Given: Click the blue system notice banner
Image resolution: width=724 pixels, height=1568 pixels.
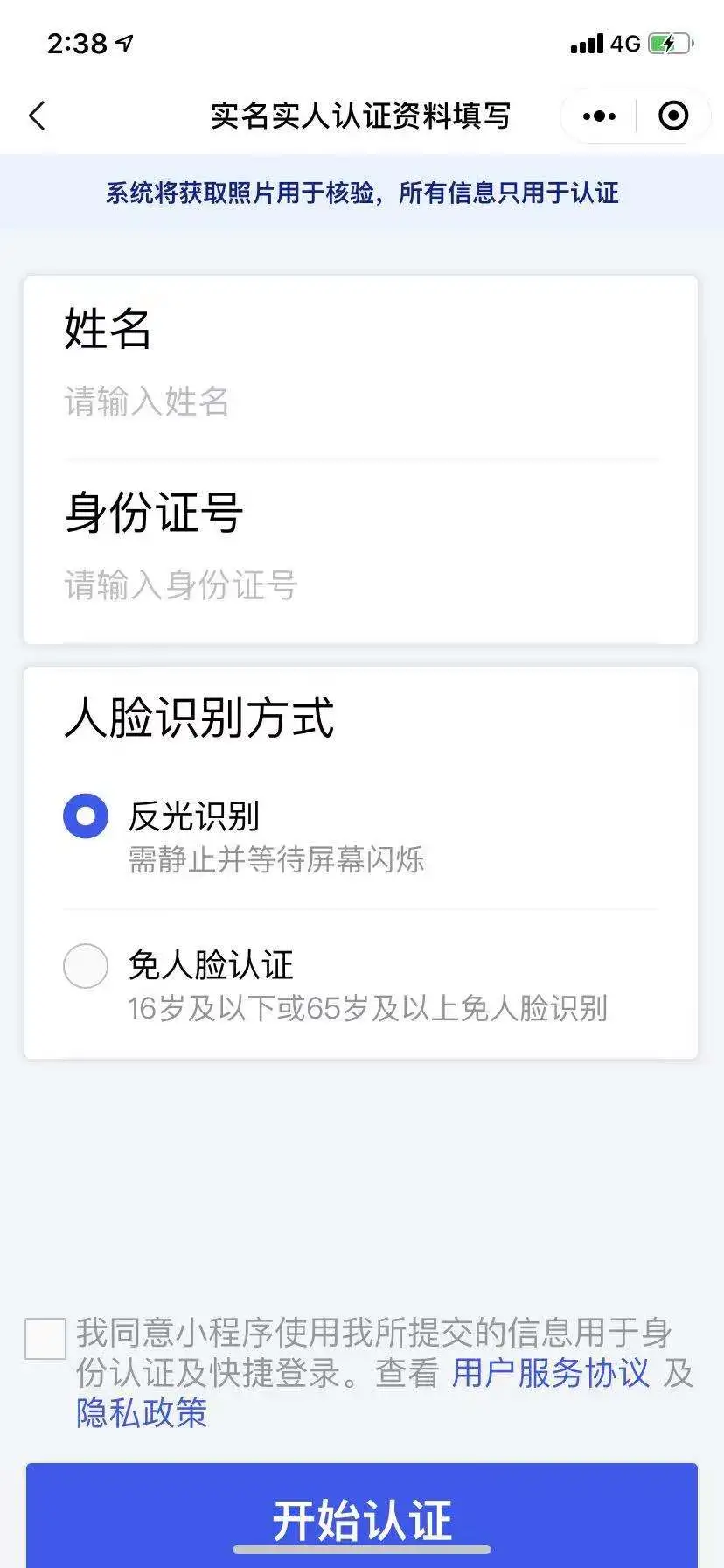Looking at the screenshot, I should (362, 192).
